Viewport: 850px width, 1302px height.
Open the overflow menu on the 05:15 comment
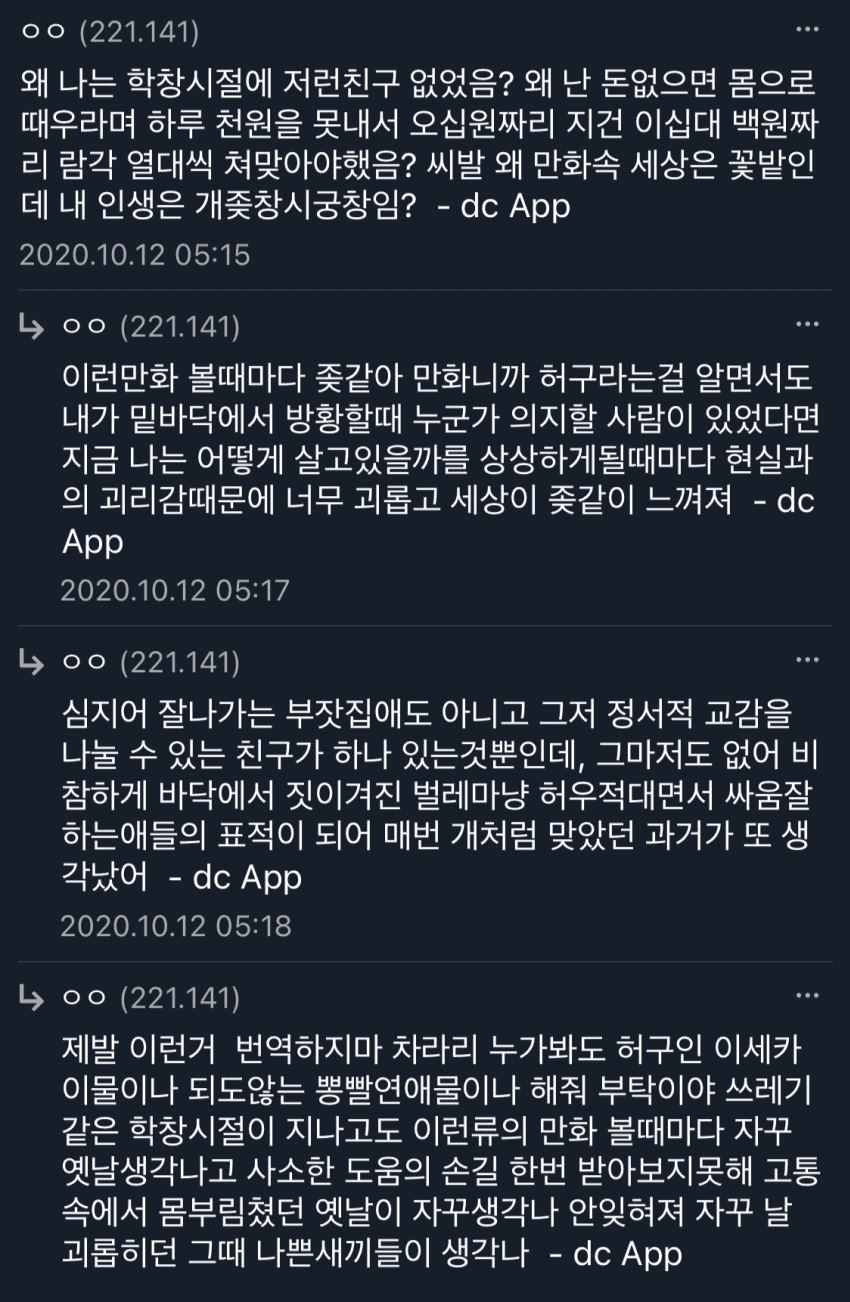click(807, 30)
